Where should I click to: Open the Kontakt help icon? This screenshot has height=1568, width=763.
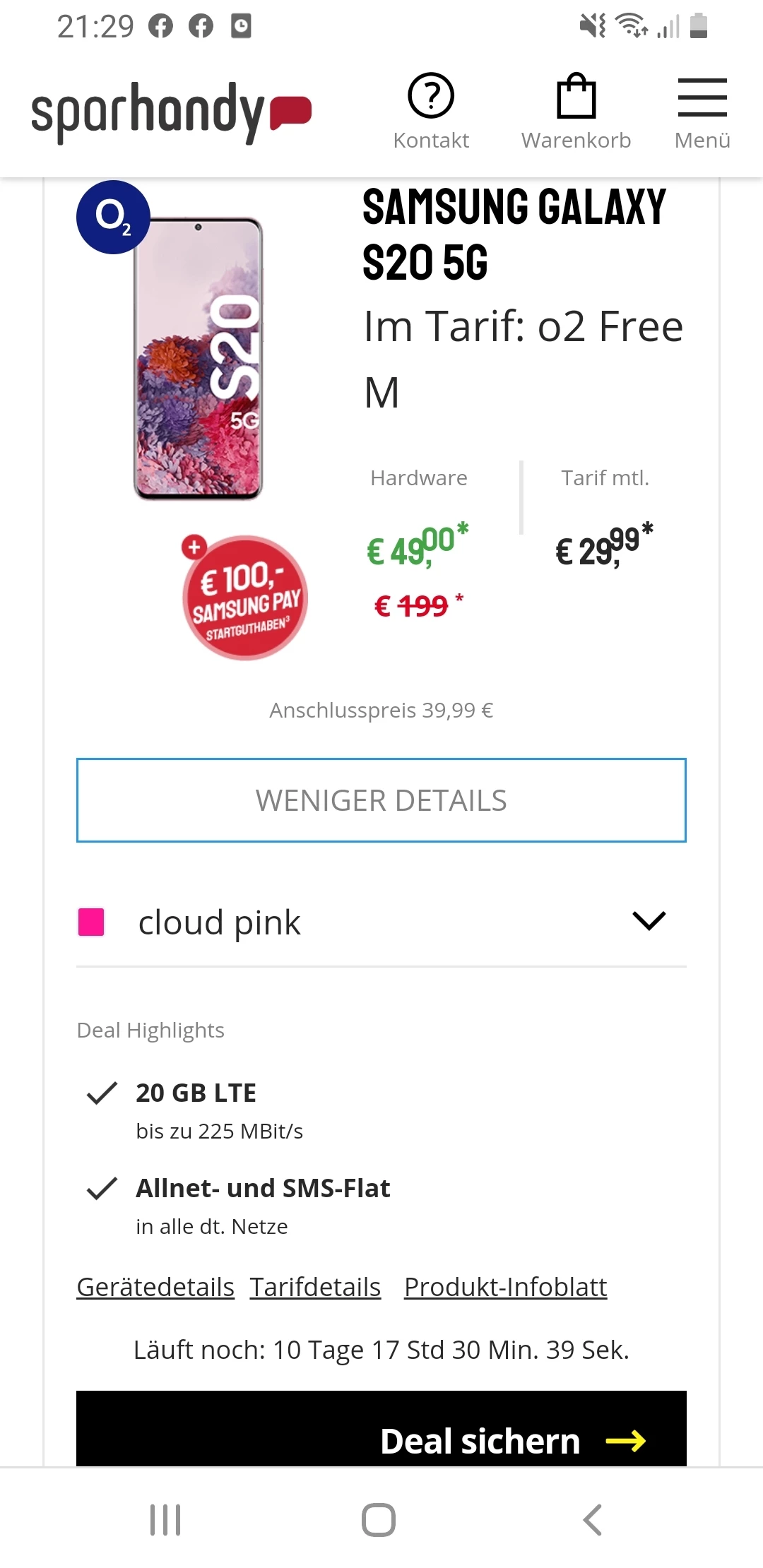point(431,112)
